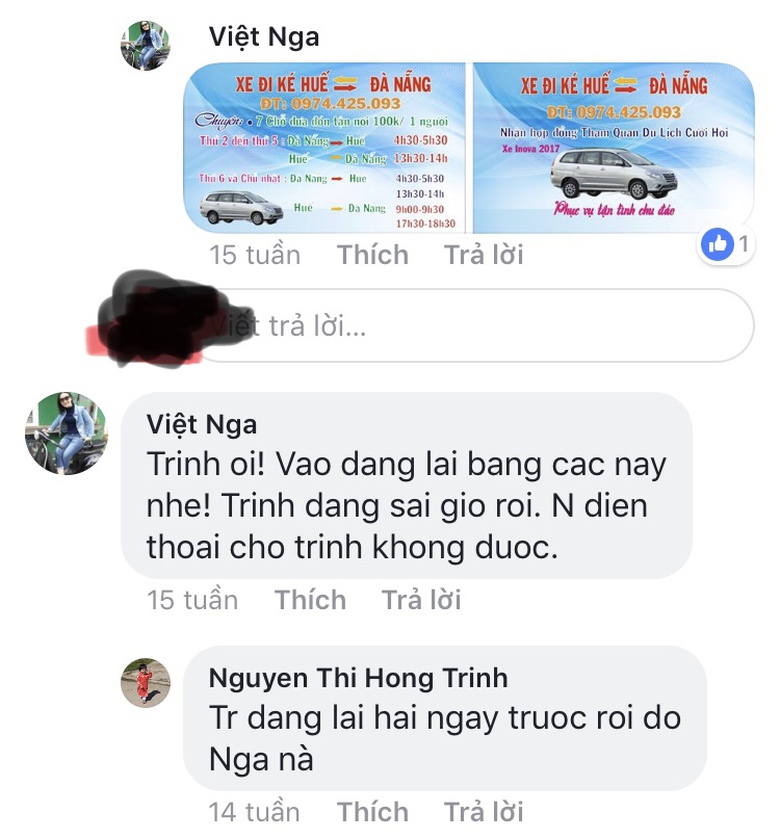780x840 pixels.
Task: Open Nguyen Thi Hong Trinh's avatar
Action: pyautogui.click(x=146, y=683)
